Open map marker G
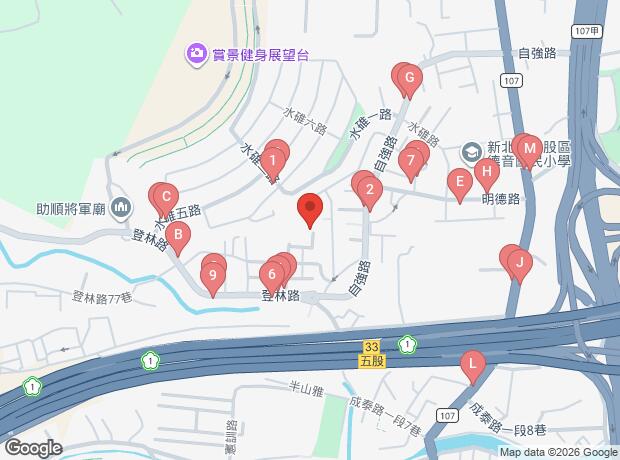620x460 pixels. pyautogui.click(x=407, y=77)
